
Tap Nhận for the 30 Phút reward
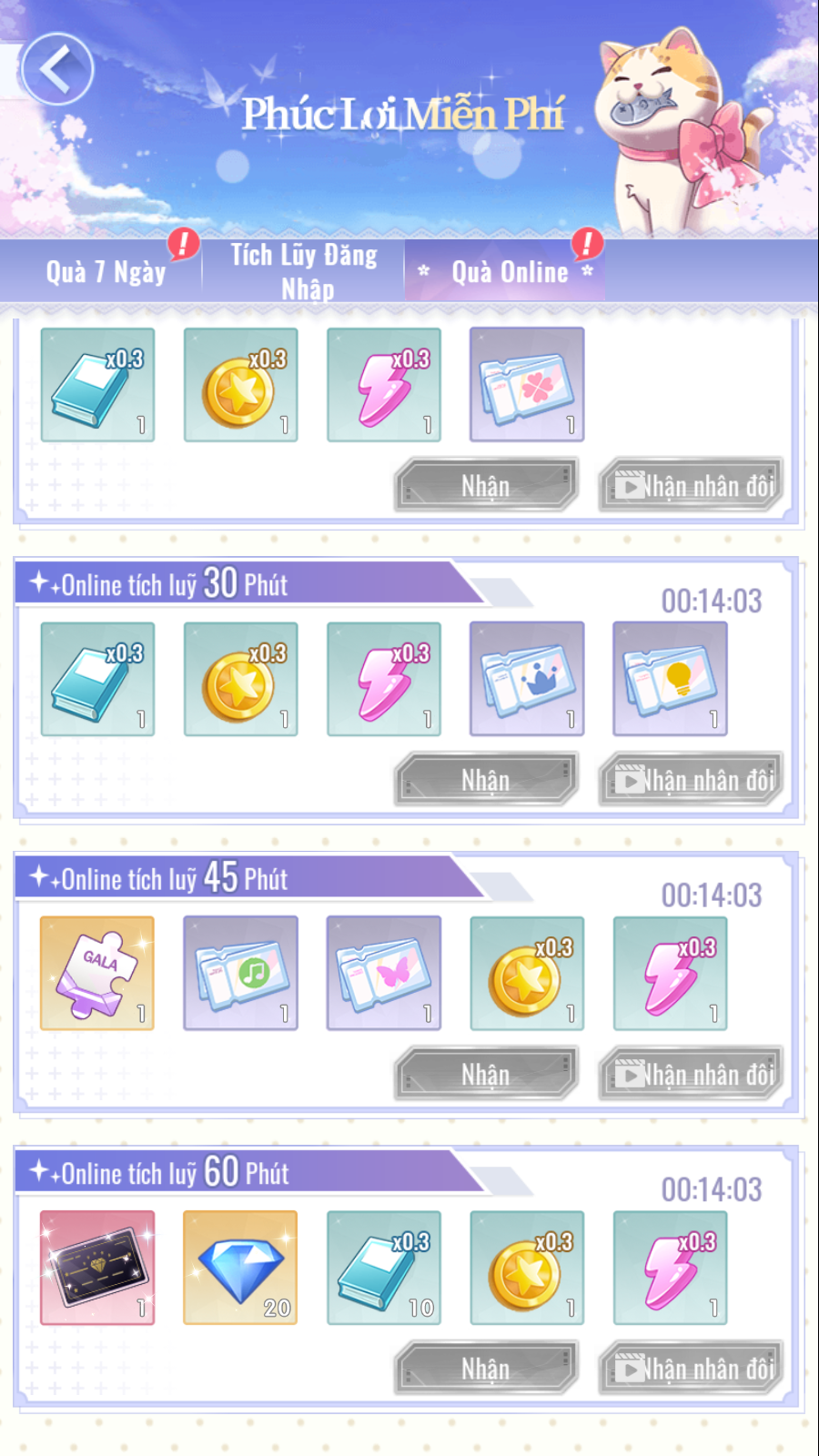click(x=487, y=780)
